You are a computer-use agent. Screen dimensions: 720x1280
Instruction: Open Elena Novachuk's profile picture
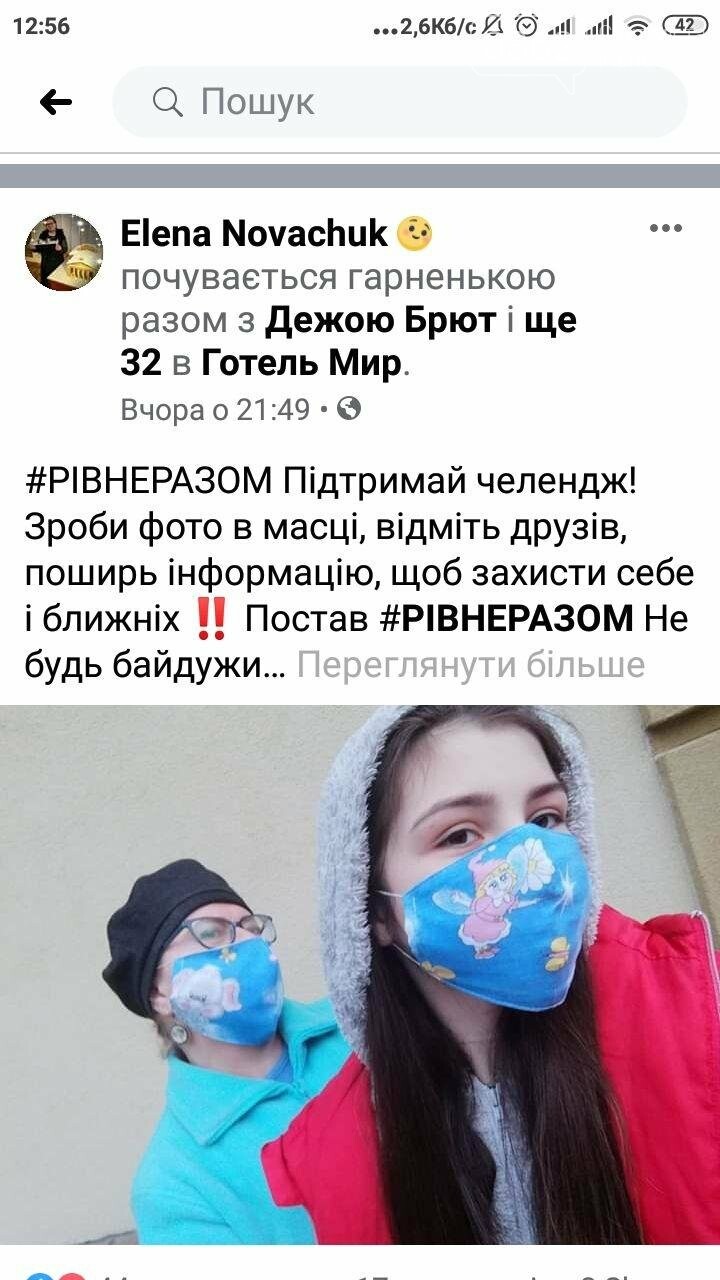click(64, 252)
